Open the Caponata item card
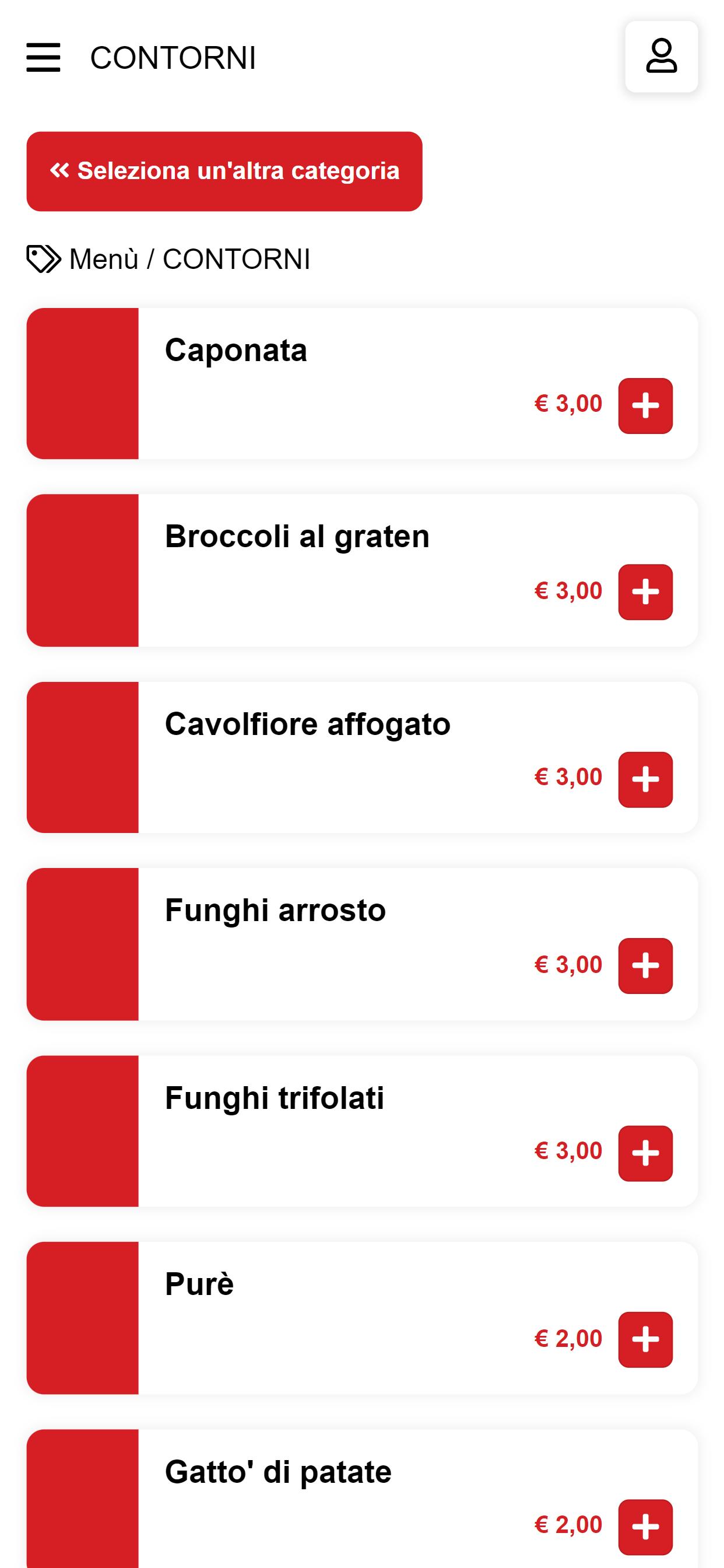 pos(362,383)
